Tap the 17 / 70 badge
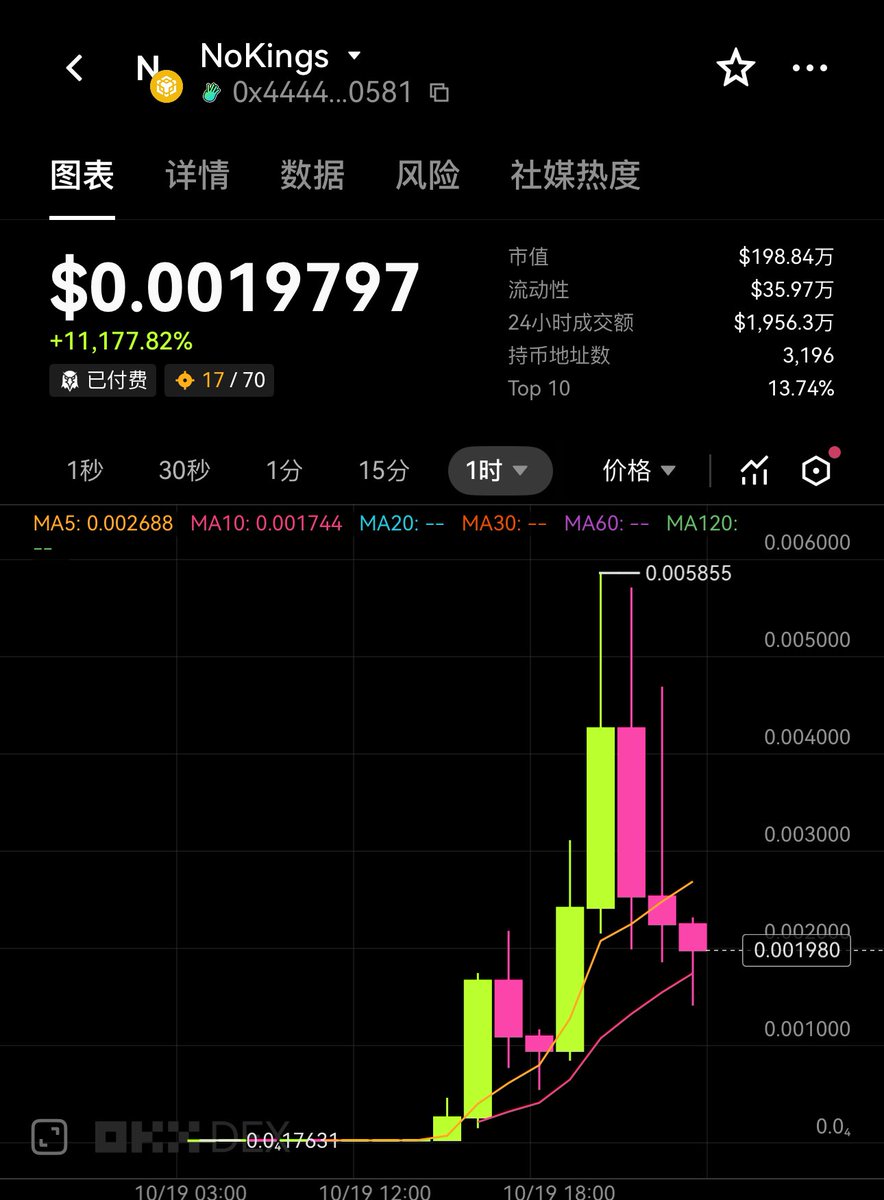Screen dimensions: 884x1200 219,380
